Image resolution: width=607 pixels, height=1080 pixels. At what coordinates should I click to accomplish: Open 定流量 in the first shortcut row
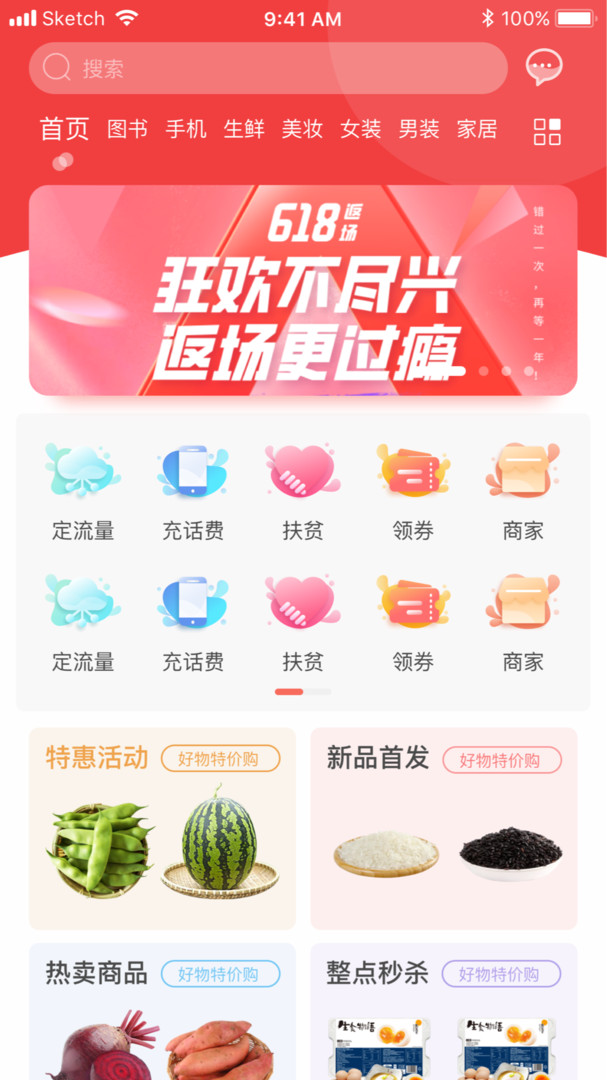click(x=83, y=490)
